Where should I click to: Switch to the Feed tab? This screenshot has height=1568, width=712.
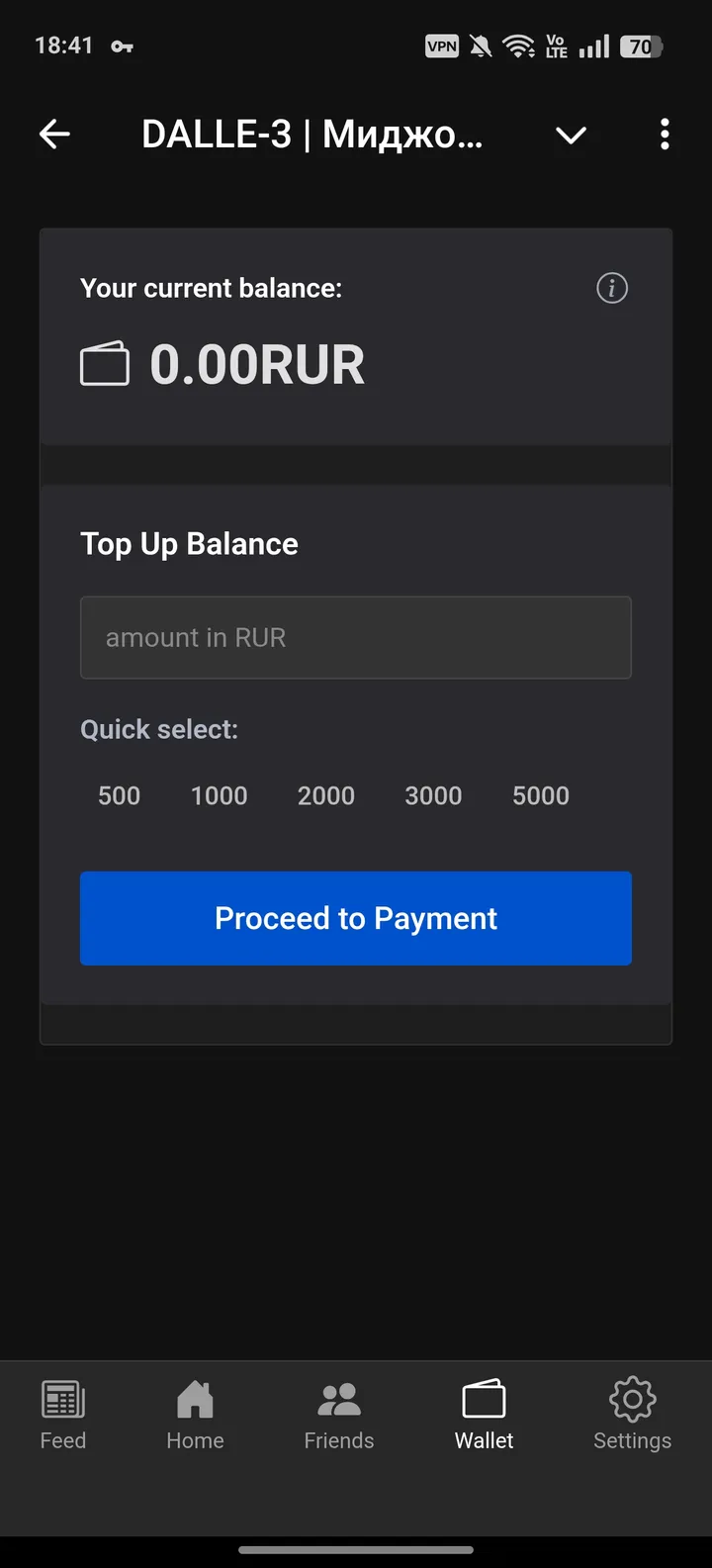click(63, 1416)
